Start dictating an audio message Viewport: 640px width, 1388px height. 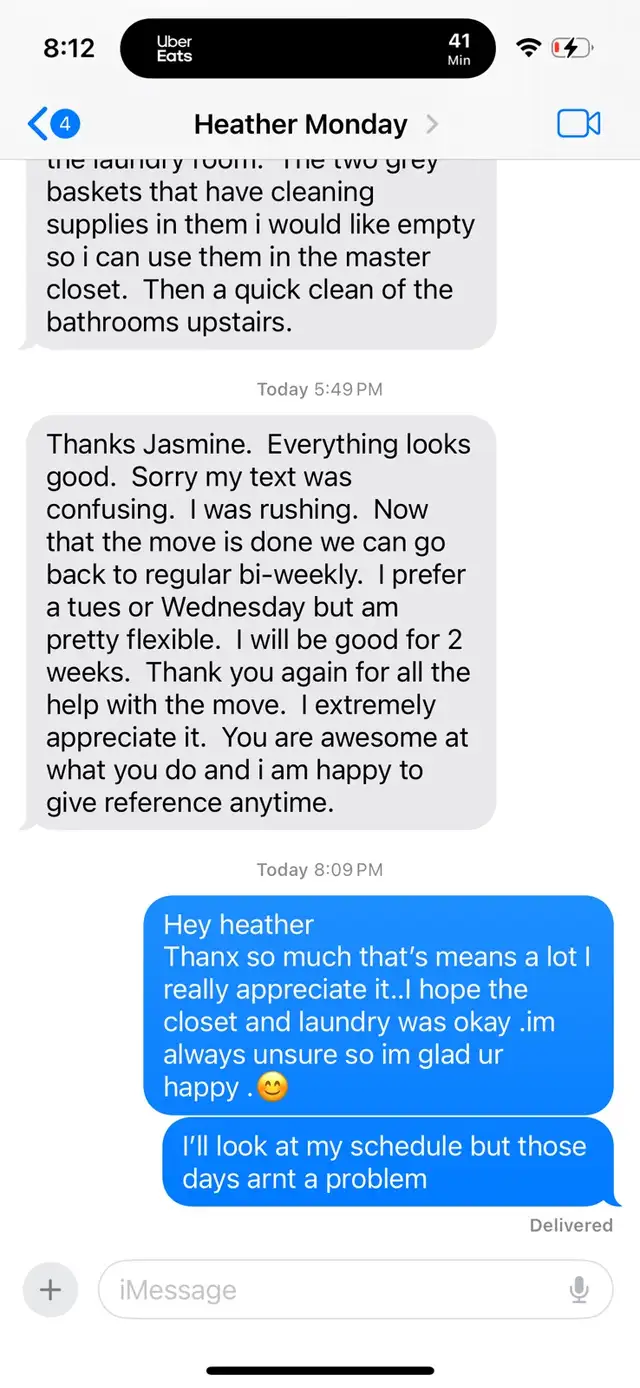tap(579, 1290)
